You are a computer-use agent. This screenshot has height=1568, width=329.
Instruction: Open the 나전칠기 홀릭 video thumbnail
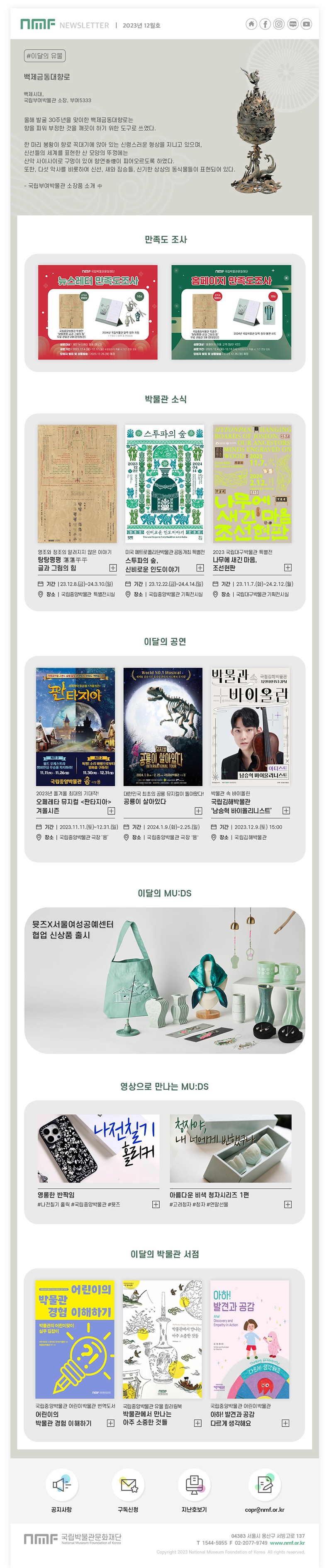tap(97, 1149)
